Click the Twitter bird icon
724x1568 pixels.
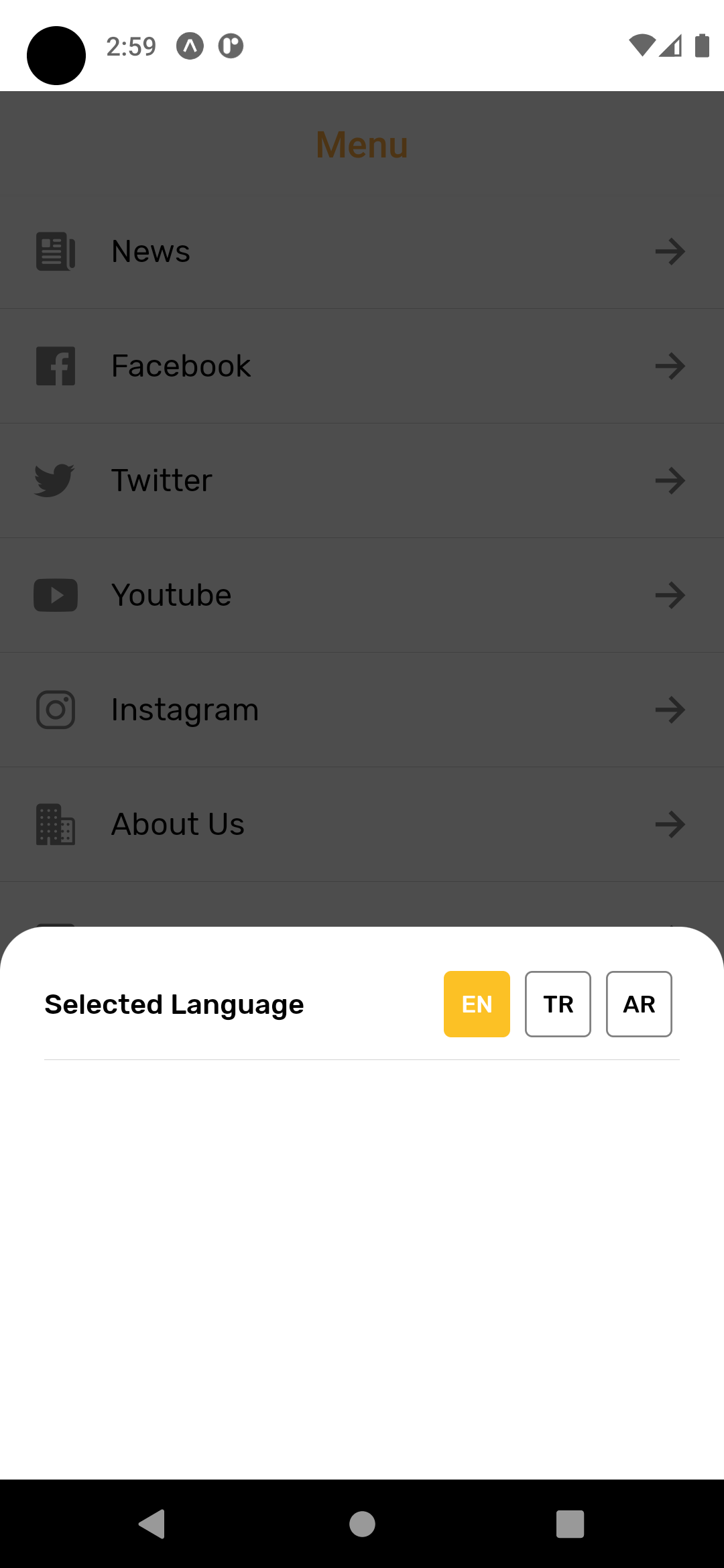tap(55, 480)
